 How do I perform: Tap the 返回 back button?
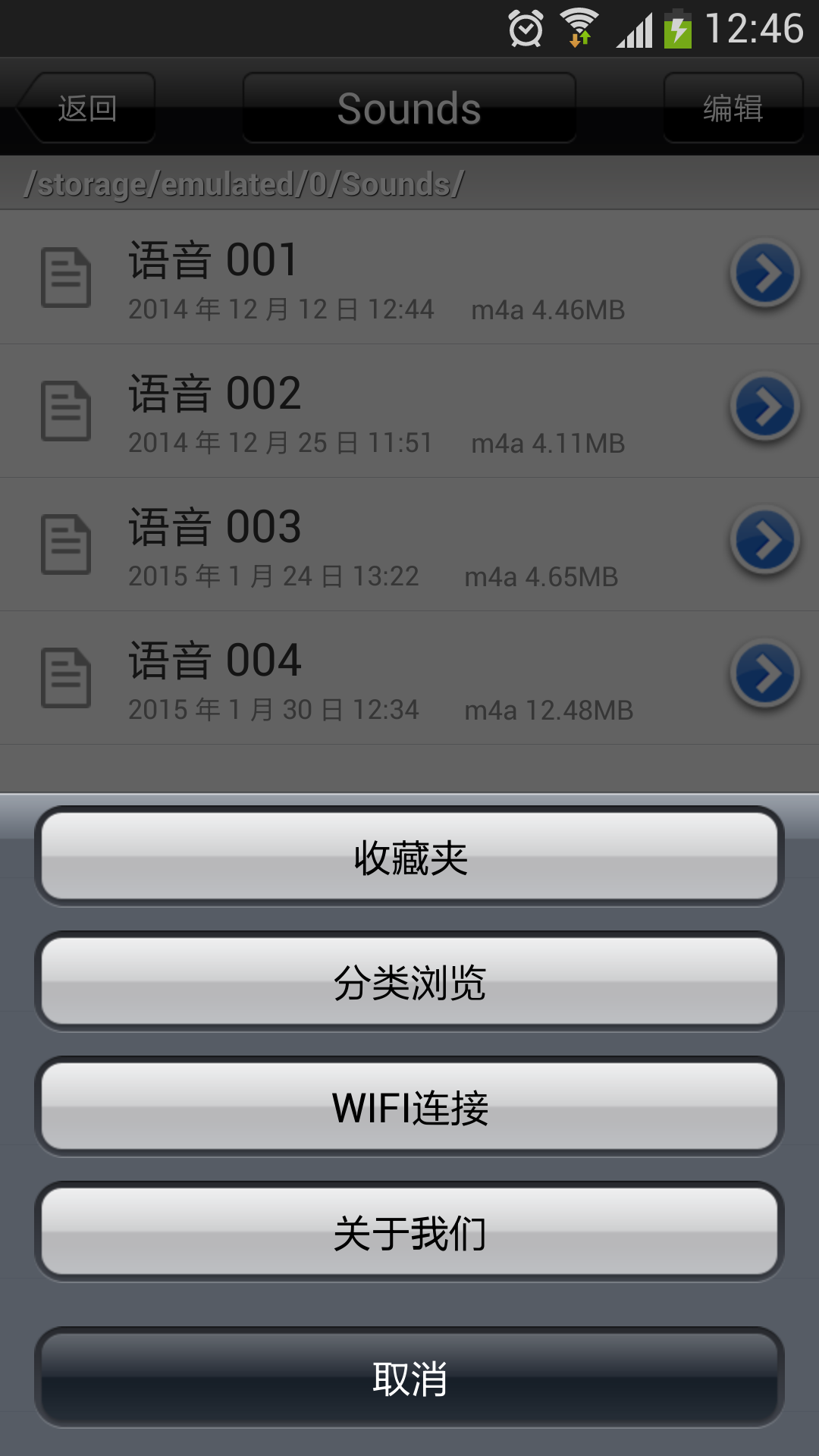(x=87, y=108)
